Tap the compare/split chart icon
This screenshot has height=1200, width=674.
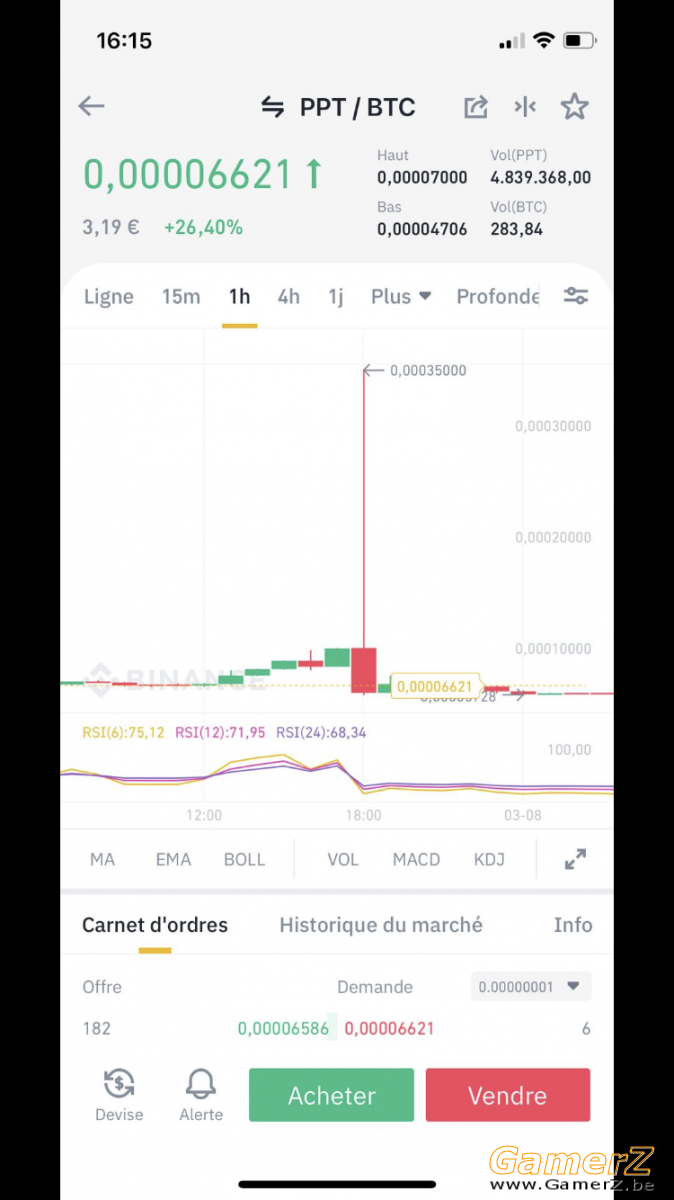point(525,107)
